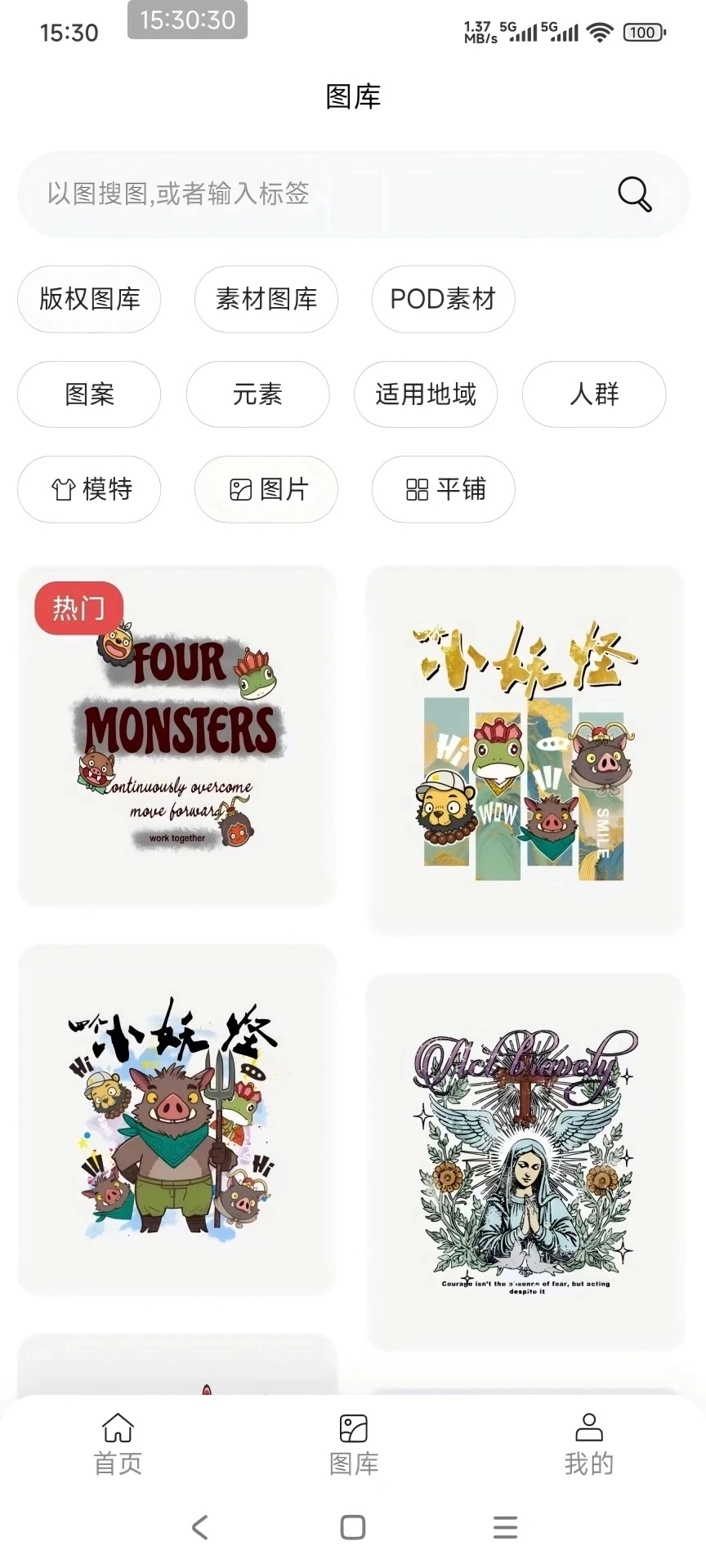The image size is (706, 1568).
Task: Open the 适用地域 region selector
Action: click(426, 394)
